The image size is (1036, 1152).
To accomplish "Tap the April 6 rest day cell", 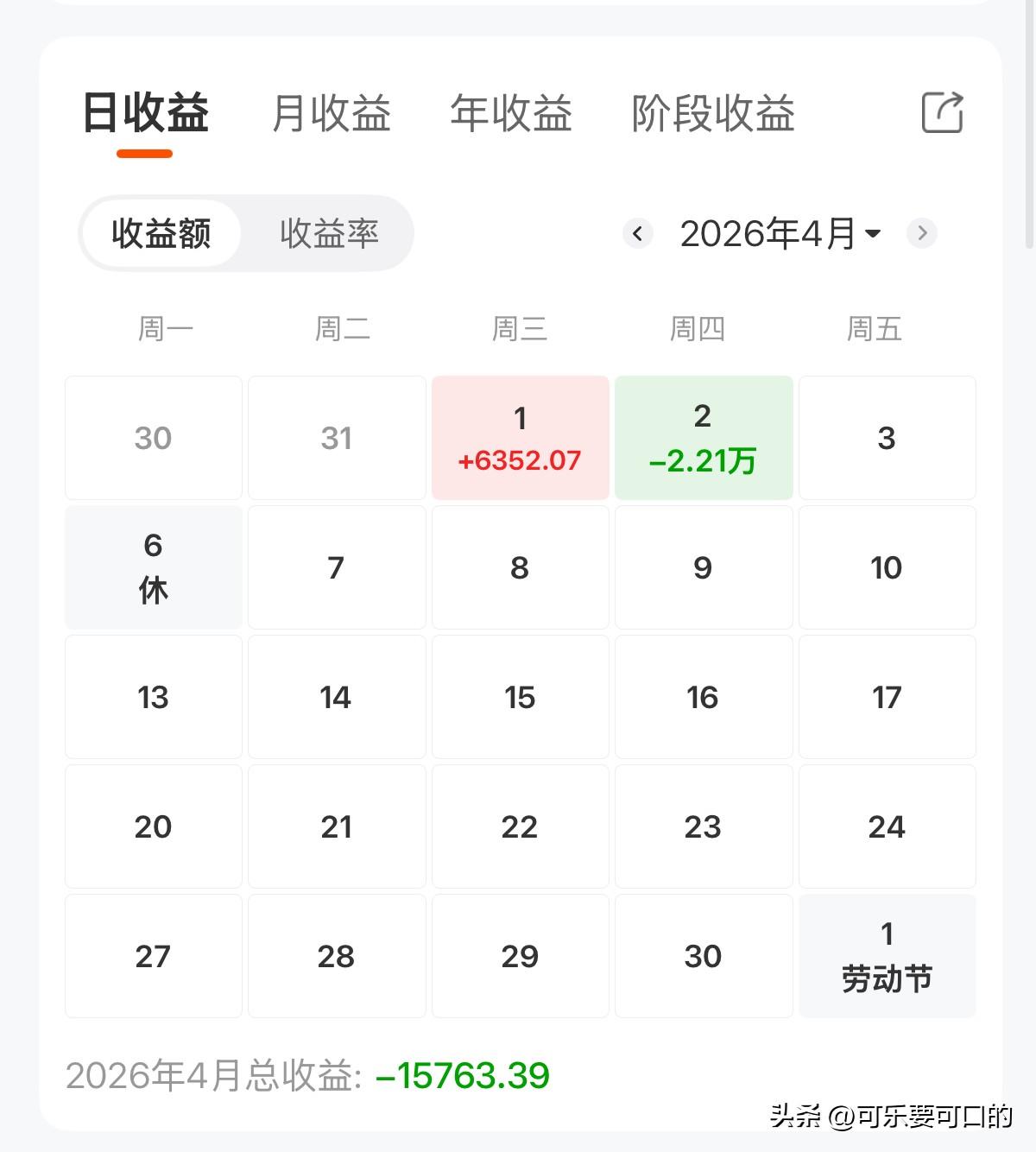I will [153, 567].
